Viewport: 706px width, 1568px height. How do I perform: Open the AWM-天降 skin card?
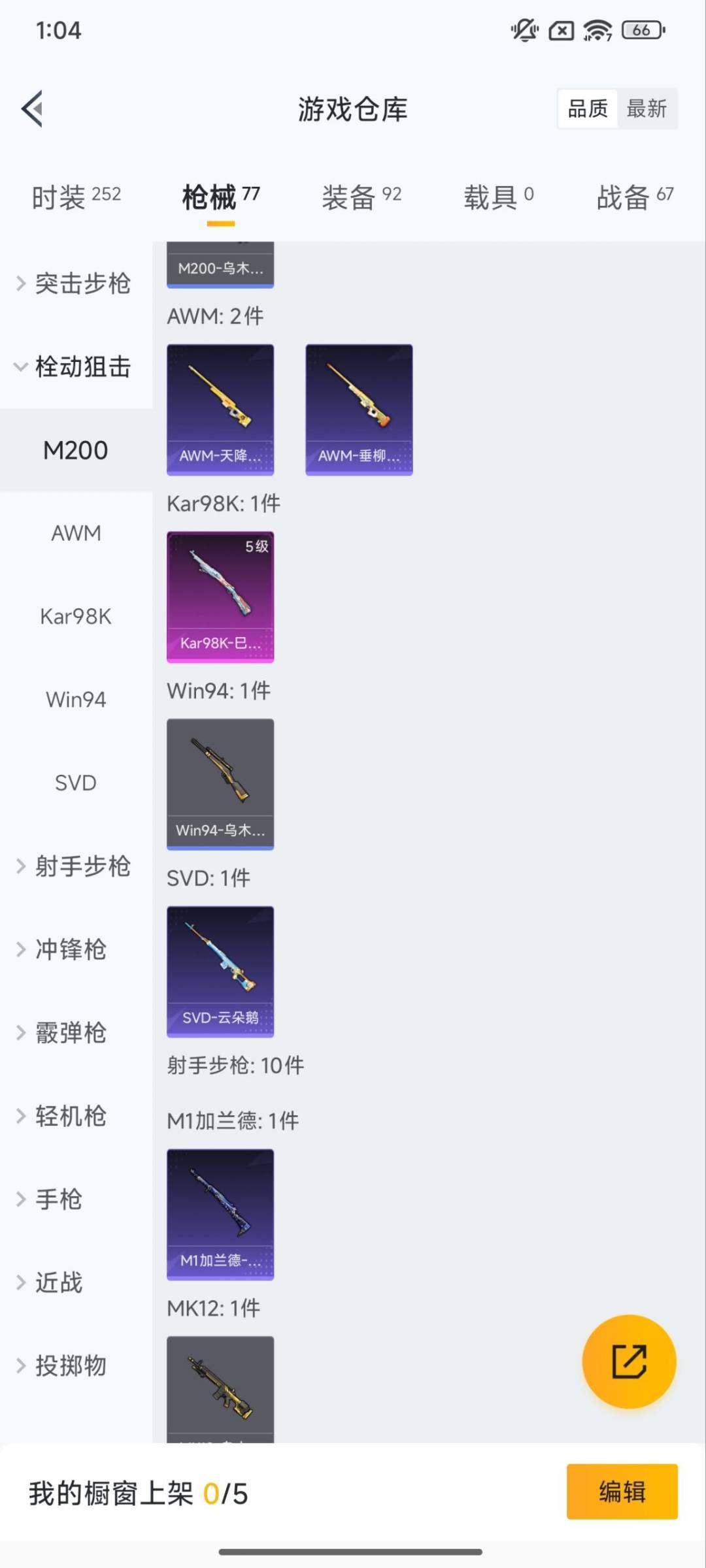pyautogui.click(x=220, y=408)
